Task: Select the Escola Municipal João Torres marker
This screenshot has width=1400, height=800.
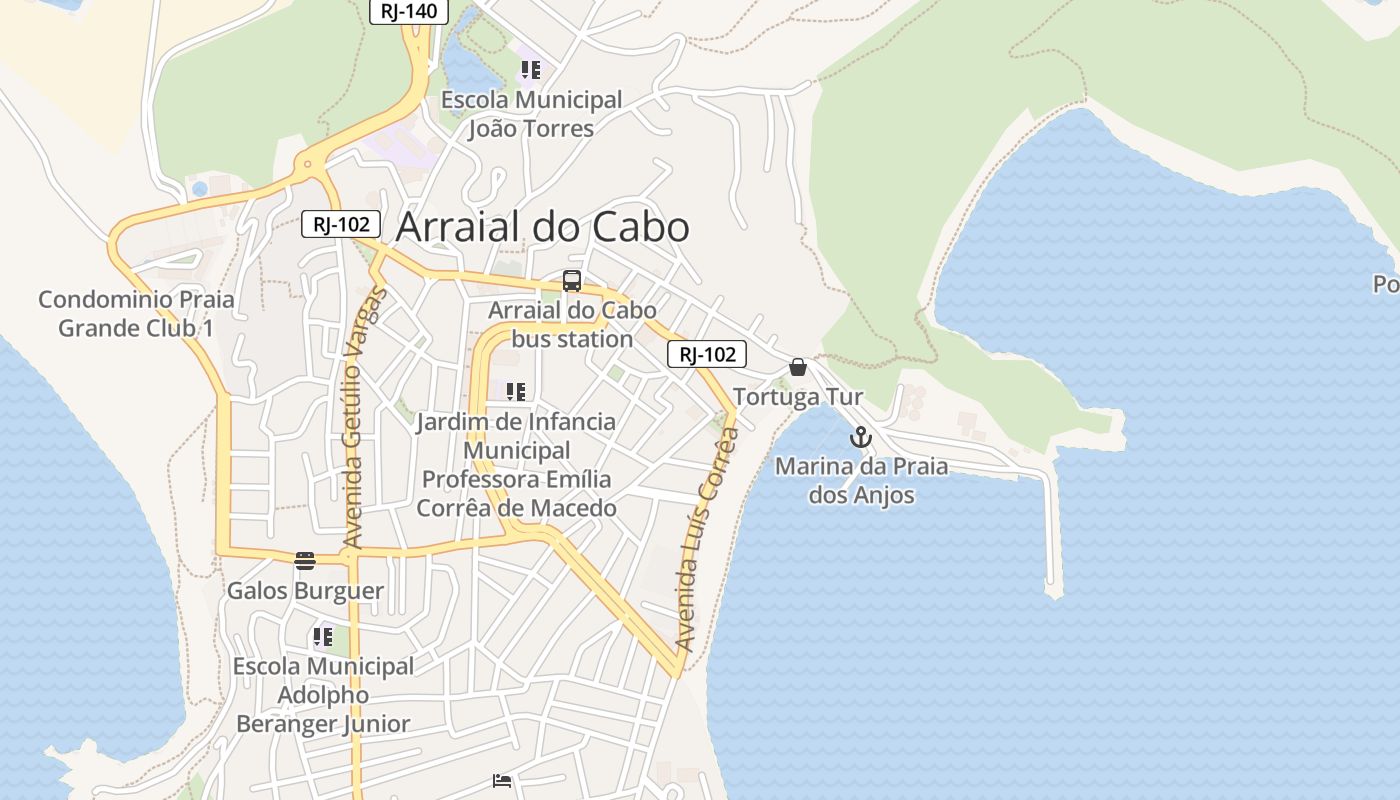Action: [530, 70]
